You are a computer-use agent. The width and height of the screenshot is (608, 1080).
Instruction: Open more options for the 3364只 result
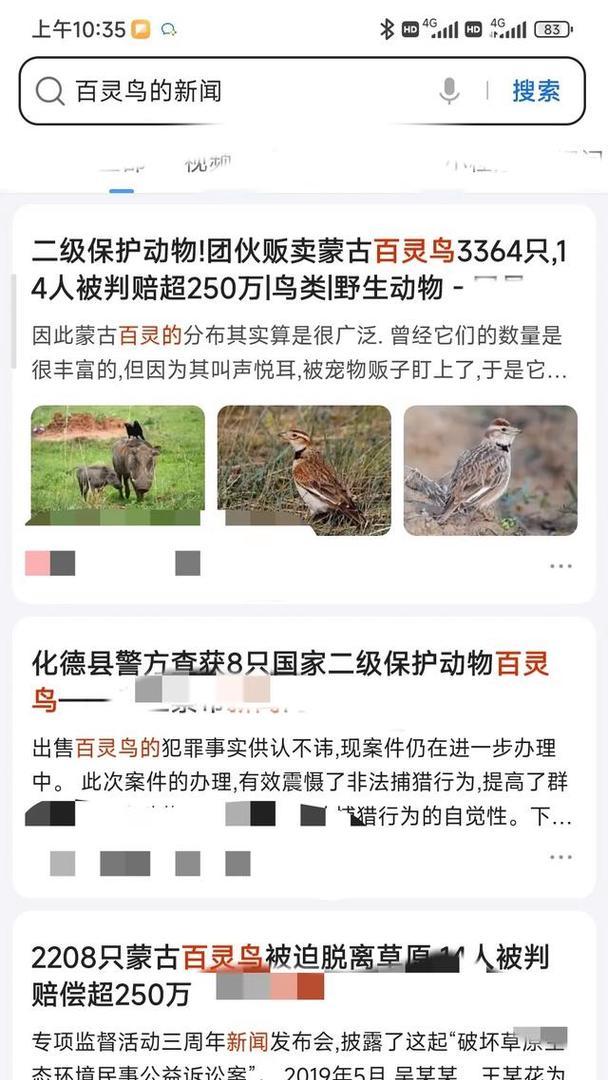560,566
